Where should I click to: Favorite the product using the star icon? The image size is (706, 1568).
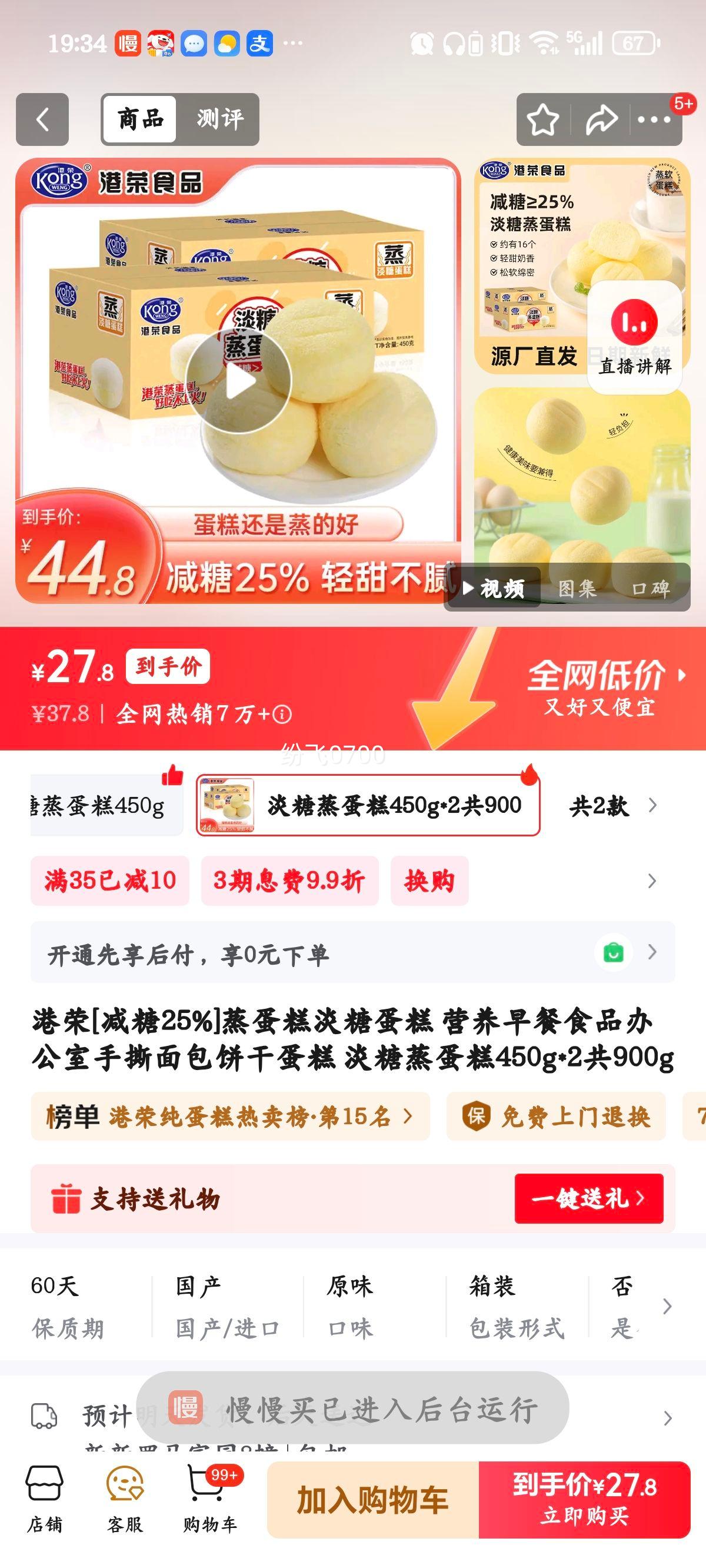pyautogui.click(x=545, y=119)
